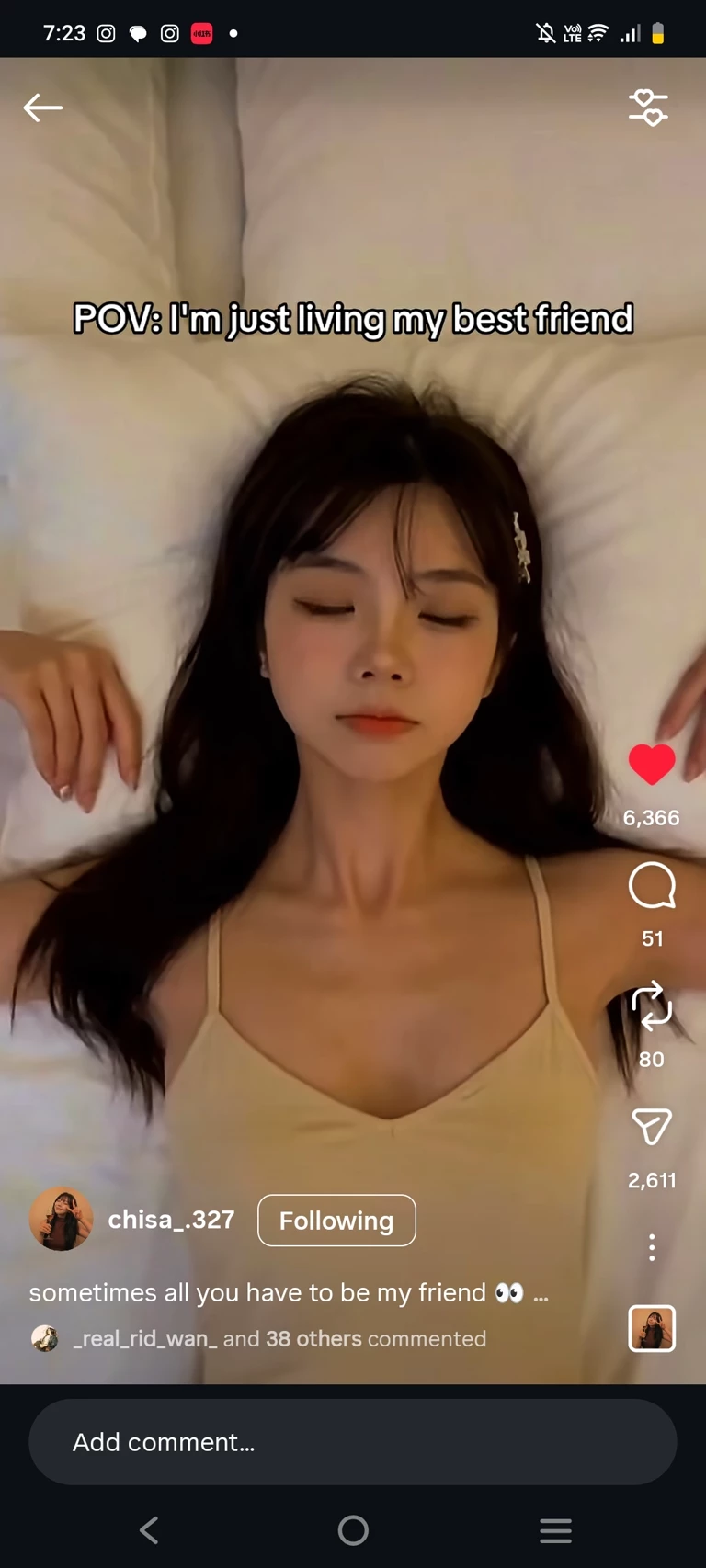
Task: Open the content preferences icon at top right
Action: pyautogui.click(x=648, y=108)
